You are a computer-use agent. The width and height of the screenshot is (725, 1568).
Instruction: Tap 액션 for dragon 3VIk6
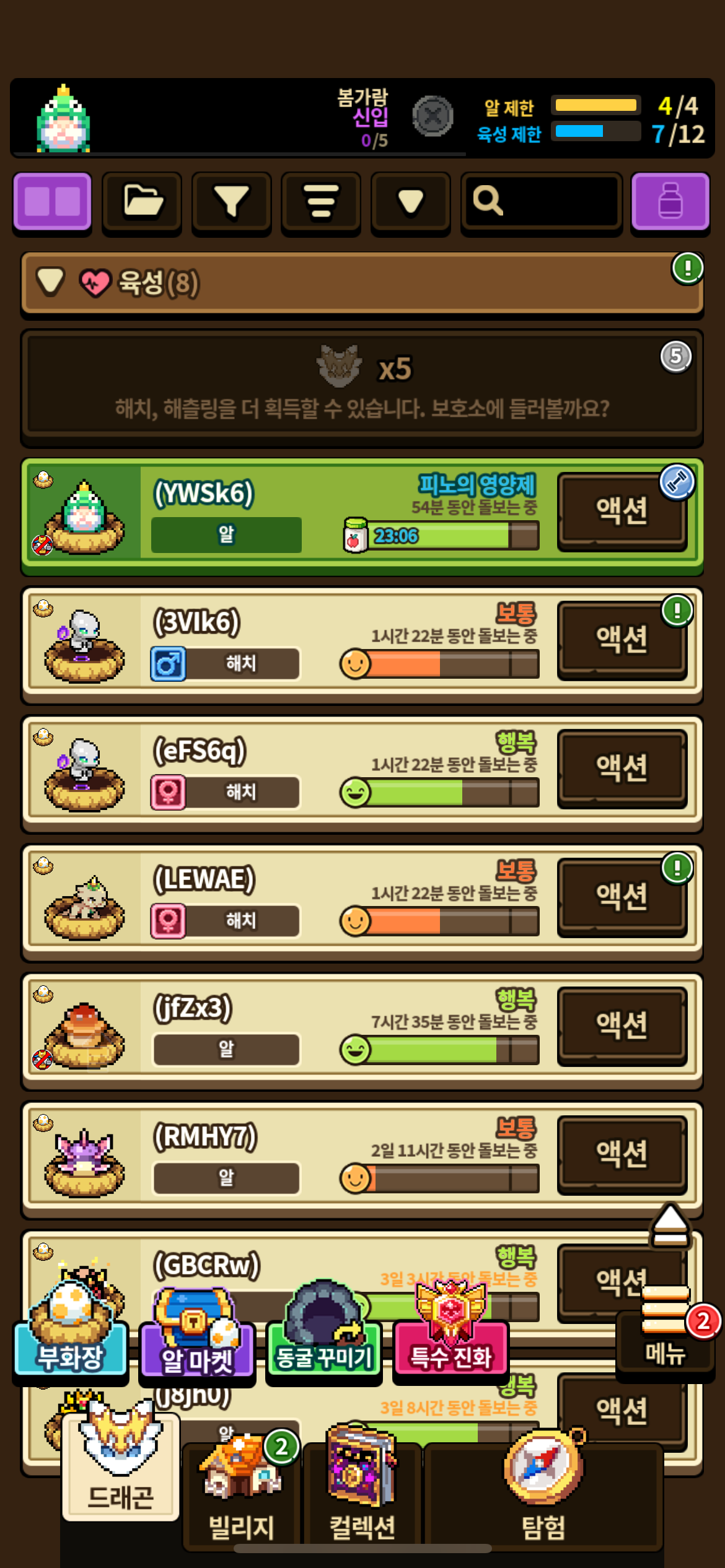pyautogui.click(x=622, y=640)
